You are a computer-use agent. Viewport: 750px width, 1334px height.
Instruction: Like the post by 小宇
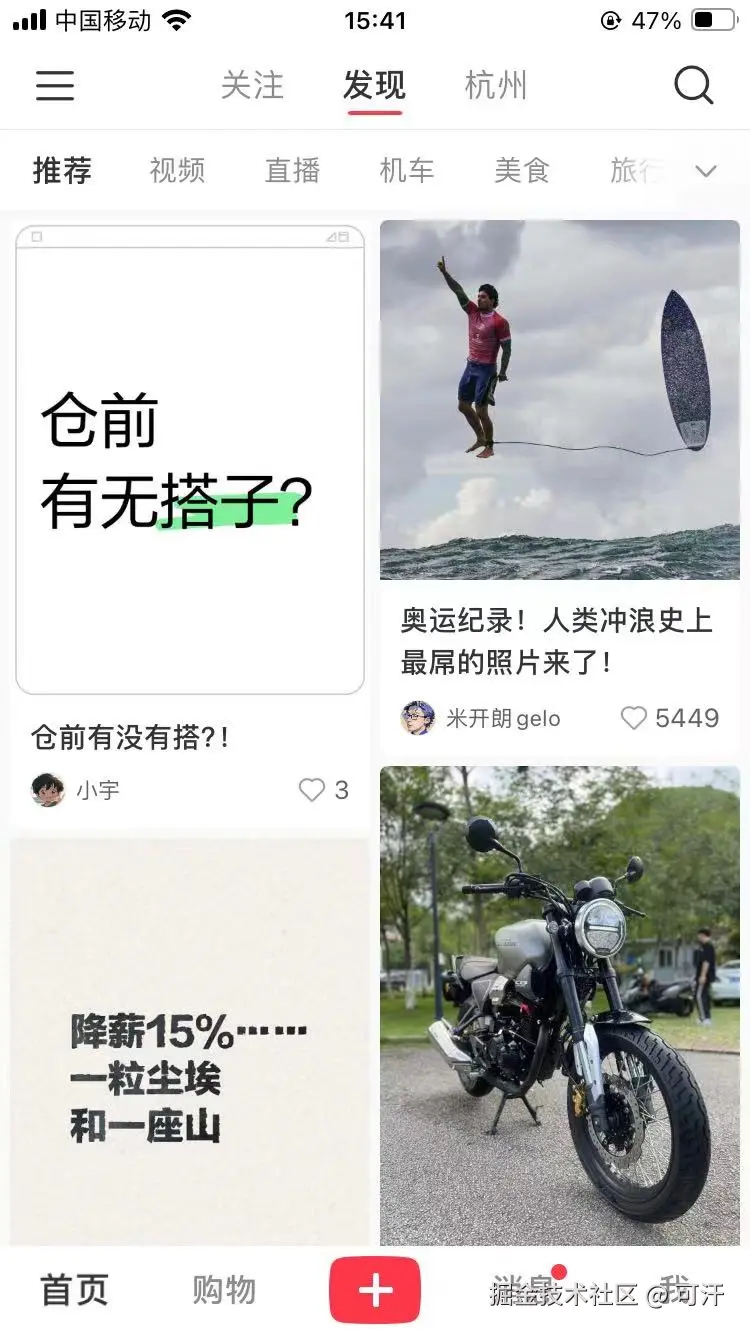pyautogui.click(x=312, y=790)
